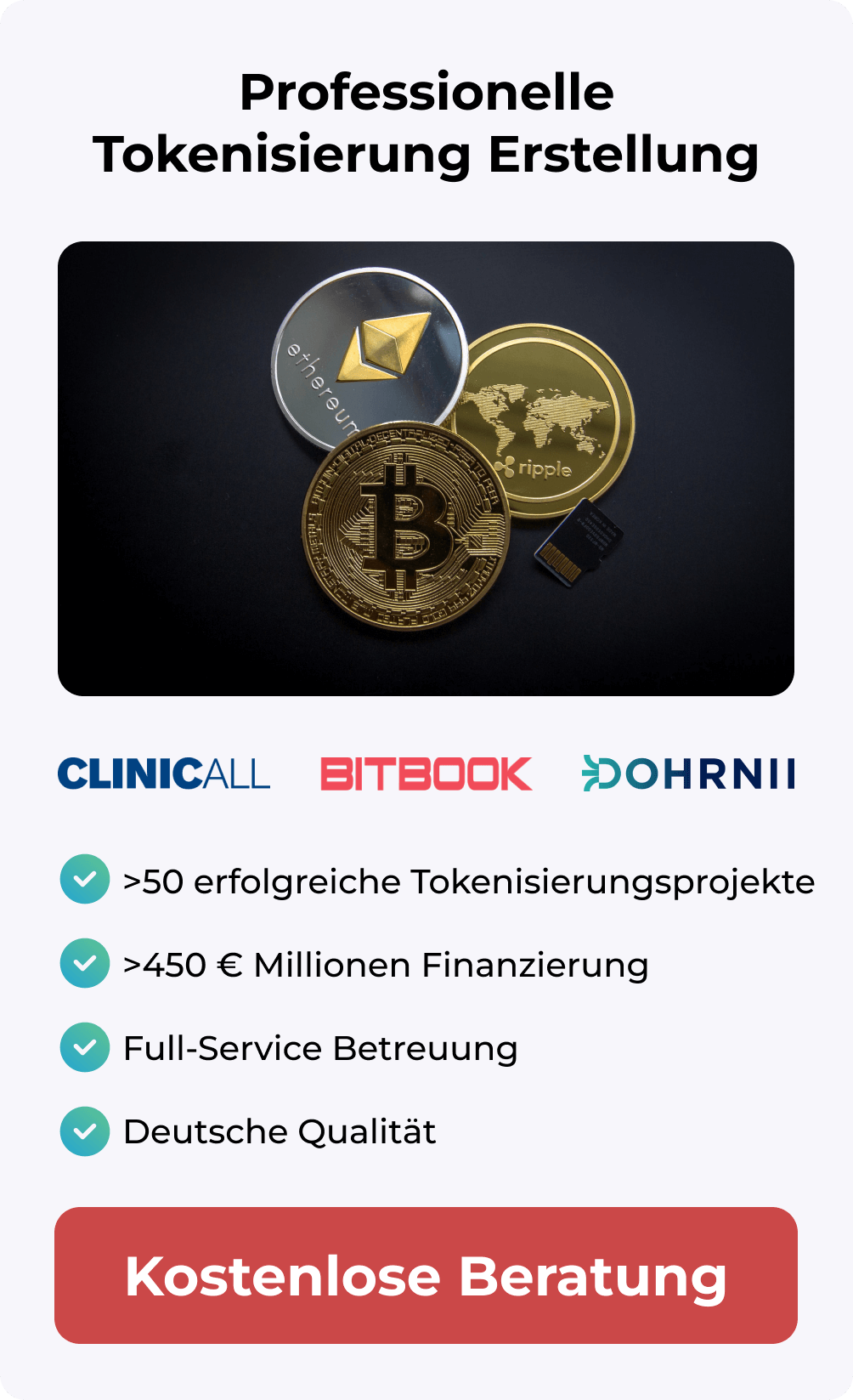Tap the Kostenlose Beratung button
The width and height of the screenshot is (853, 1400).
[x=426, y=1275]
